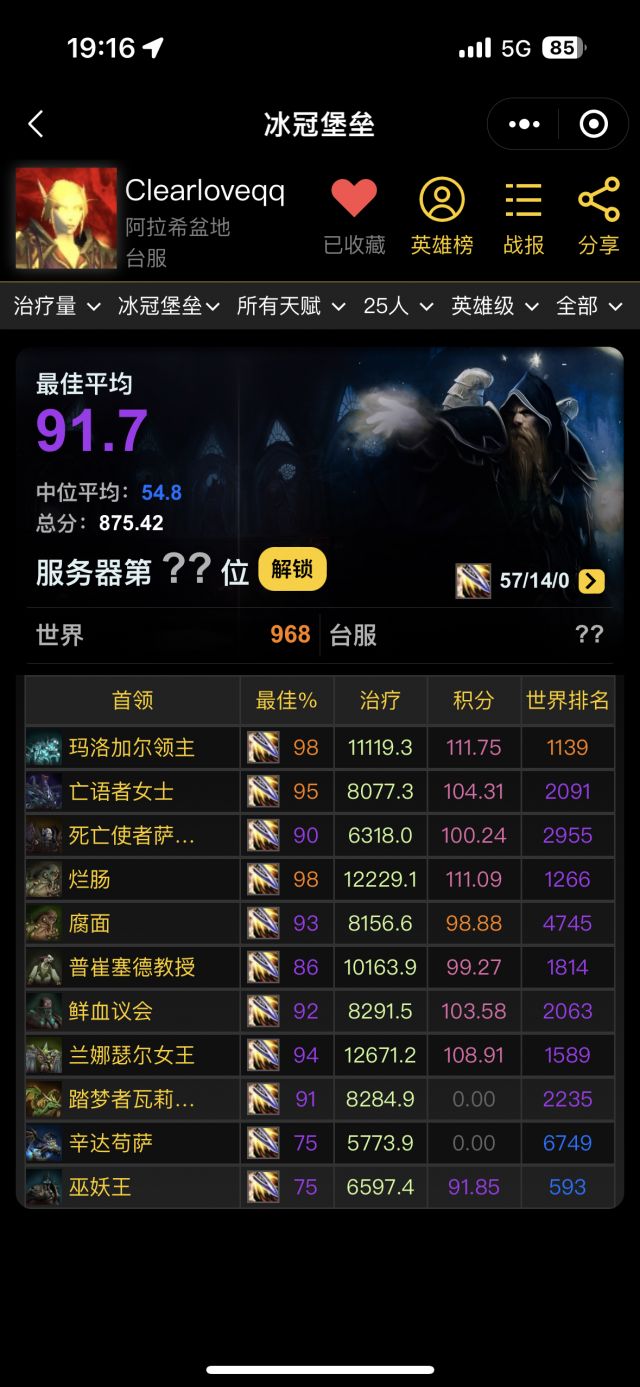
Task: Tap 解锁 to unlock server rank
Action: [x=292, y=569]
